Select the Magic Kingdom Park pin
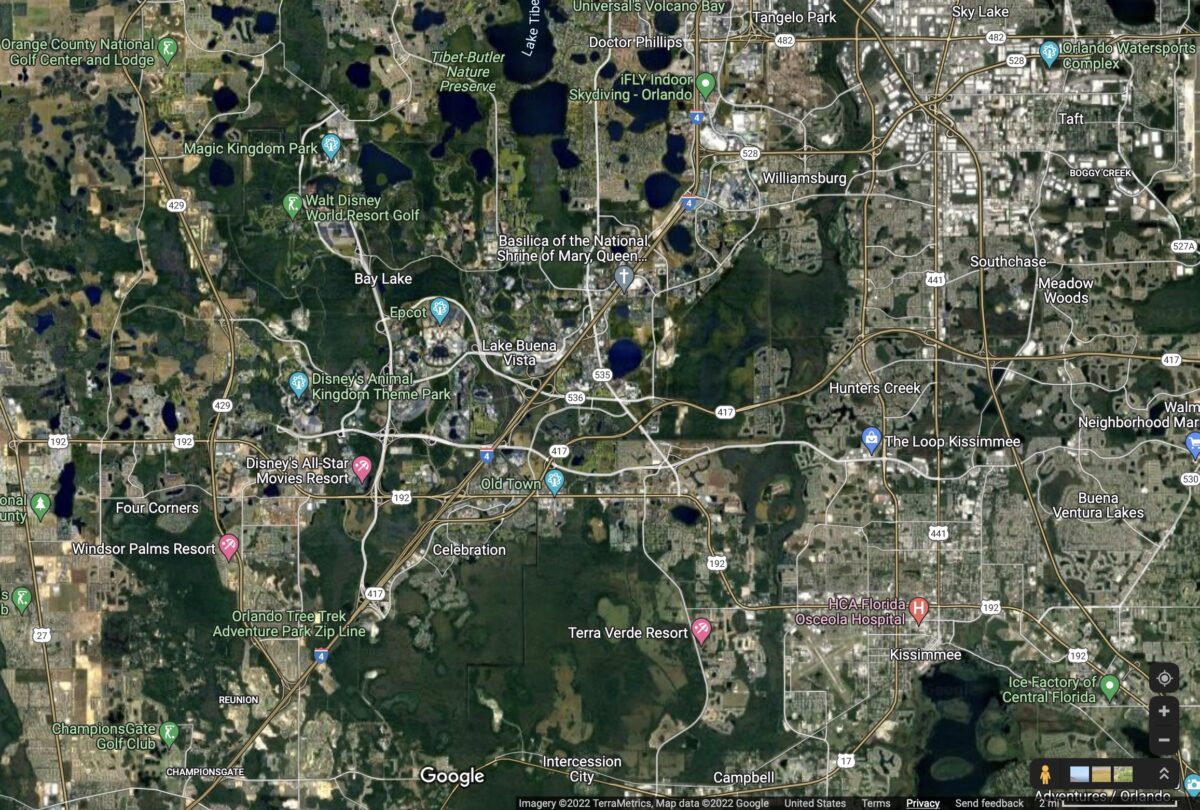This screenshot has height=810, width=1200. (x=332, y=147)
